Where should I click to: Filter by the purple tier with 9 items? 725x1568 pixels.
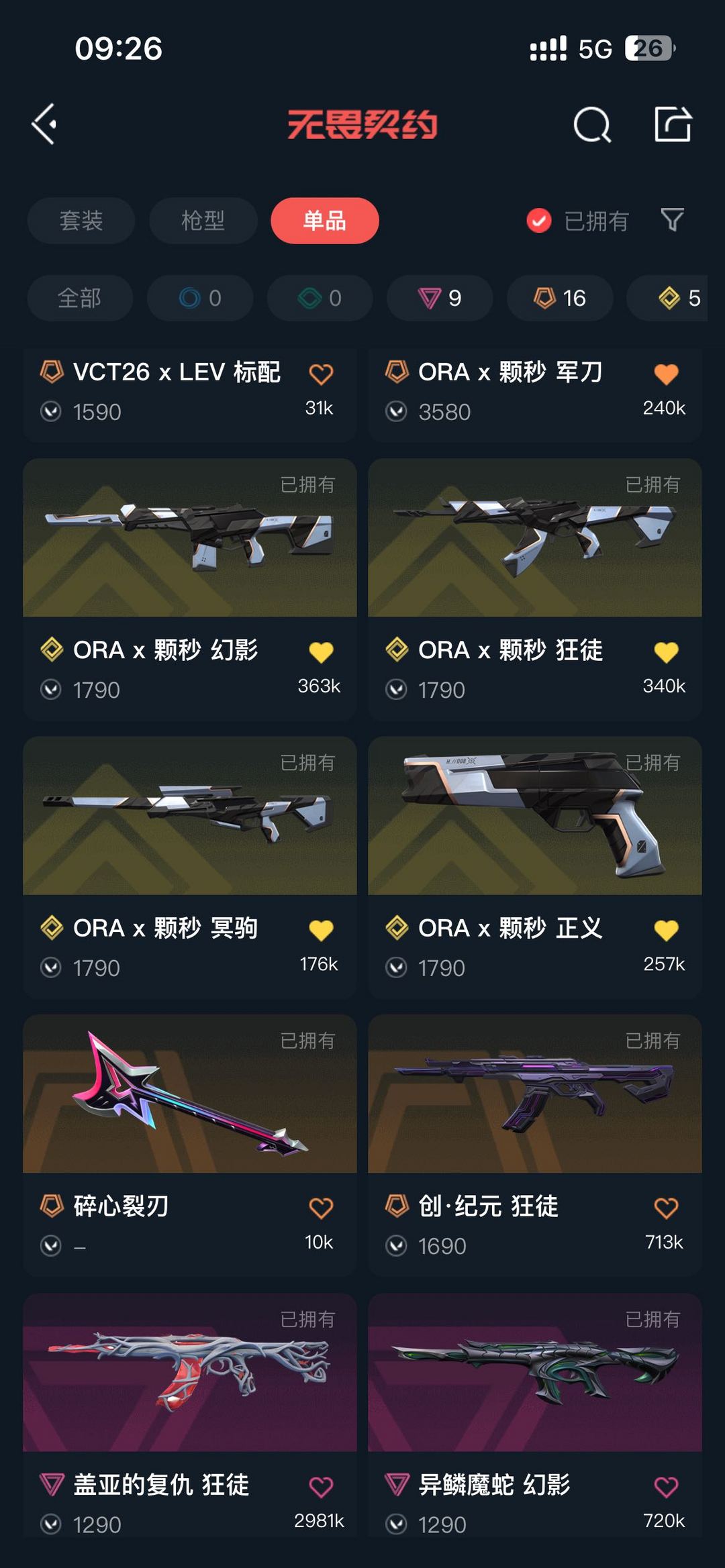click(x=440, y=298)
